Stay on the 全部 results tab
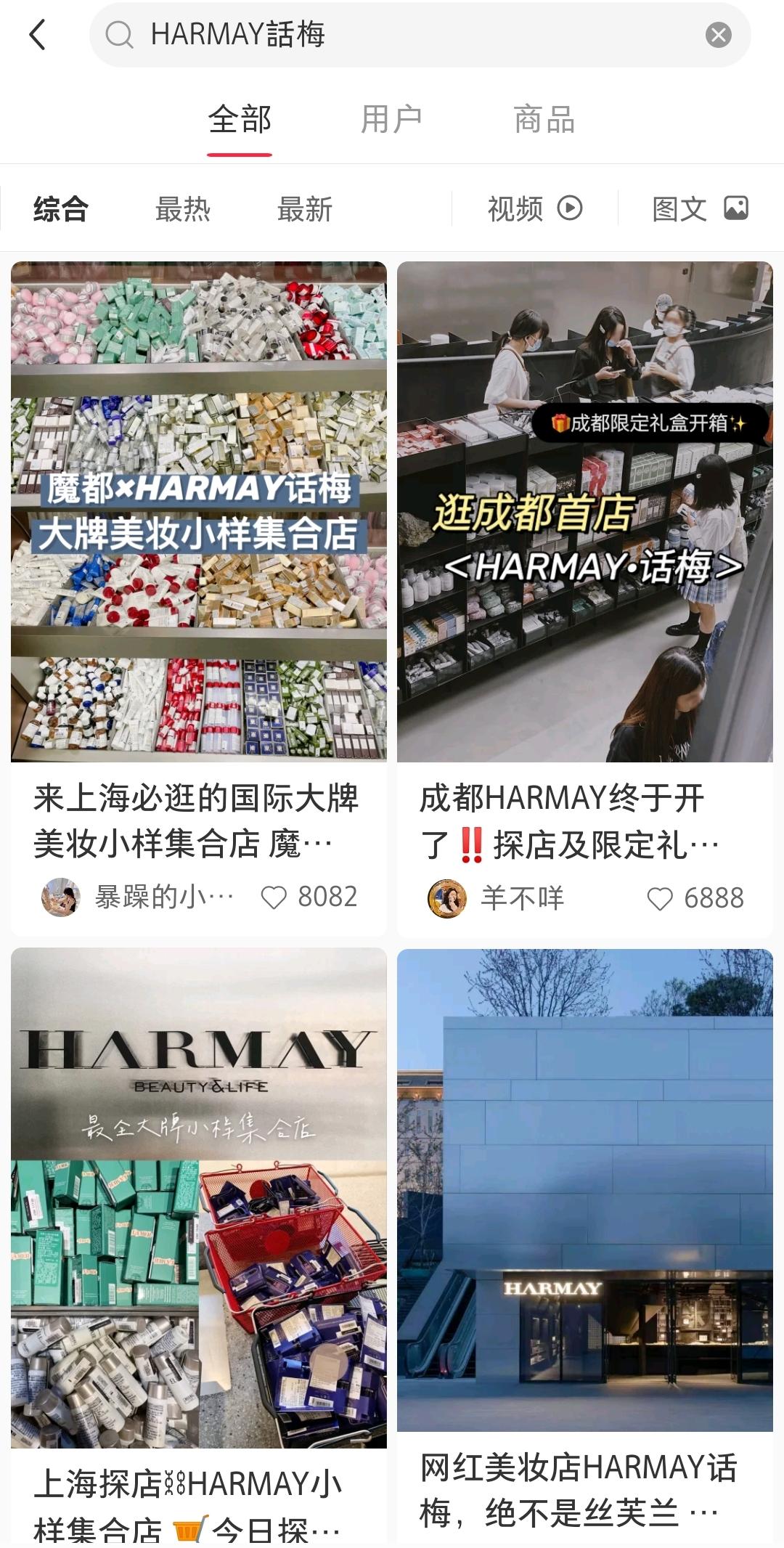 click(240, 120)
